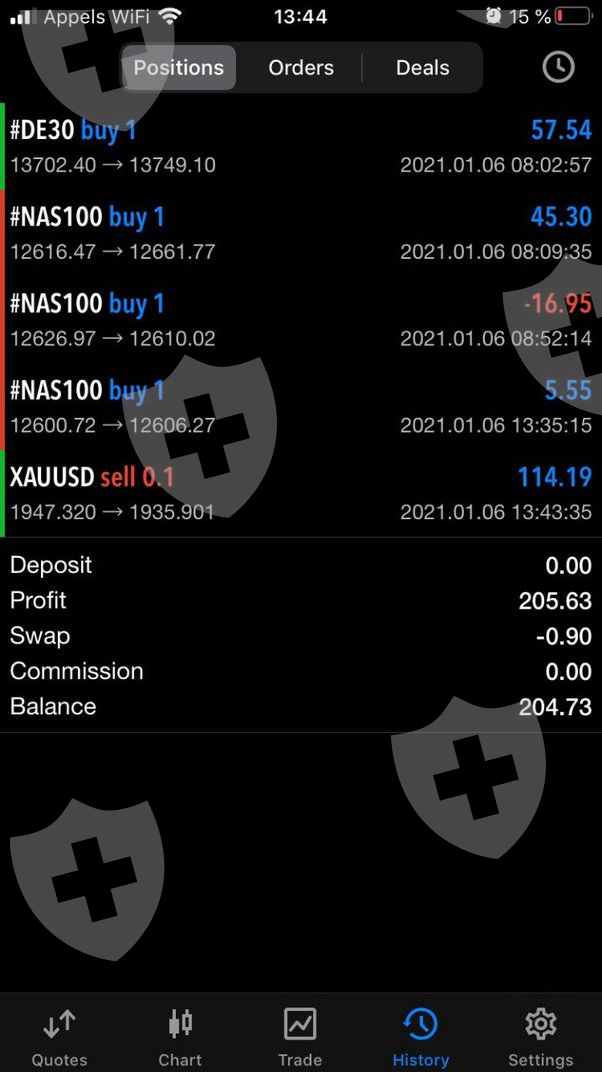Open the #NAS100 position with 45.30 profit
Viewport: 602px width, 1072px height.
300,233
